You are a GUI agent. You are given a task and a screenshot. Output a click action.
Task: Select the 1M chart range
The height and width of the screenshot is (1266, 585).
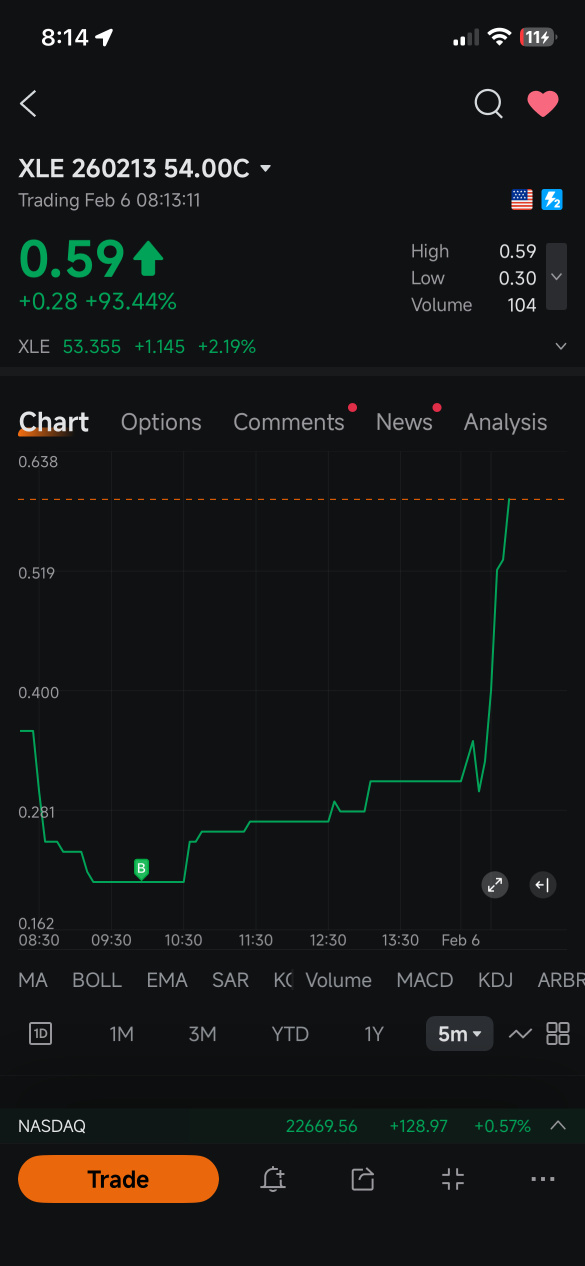coord(121,1034)
